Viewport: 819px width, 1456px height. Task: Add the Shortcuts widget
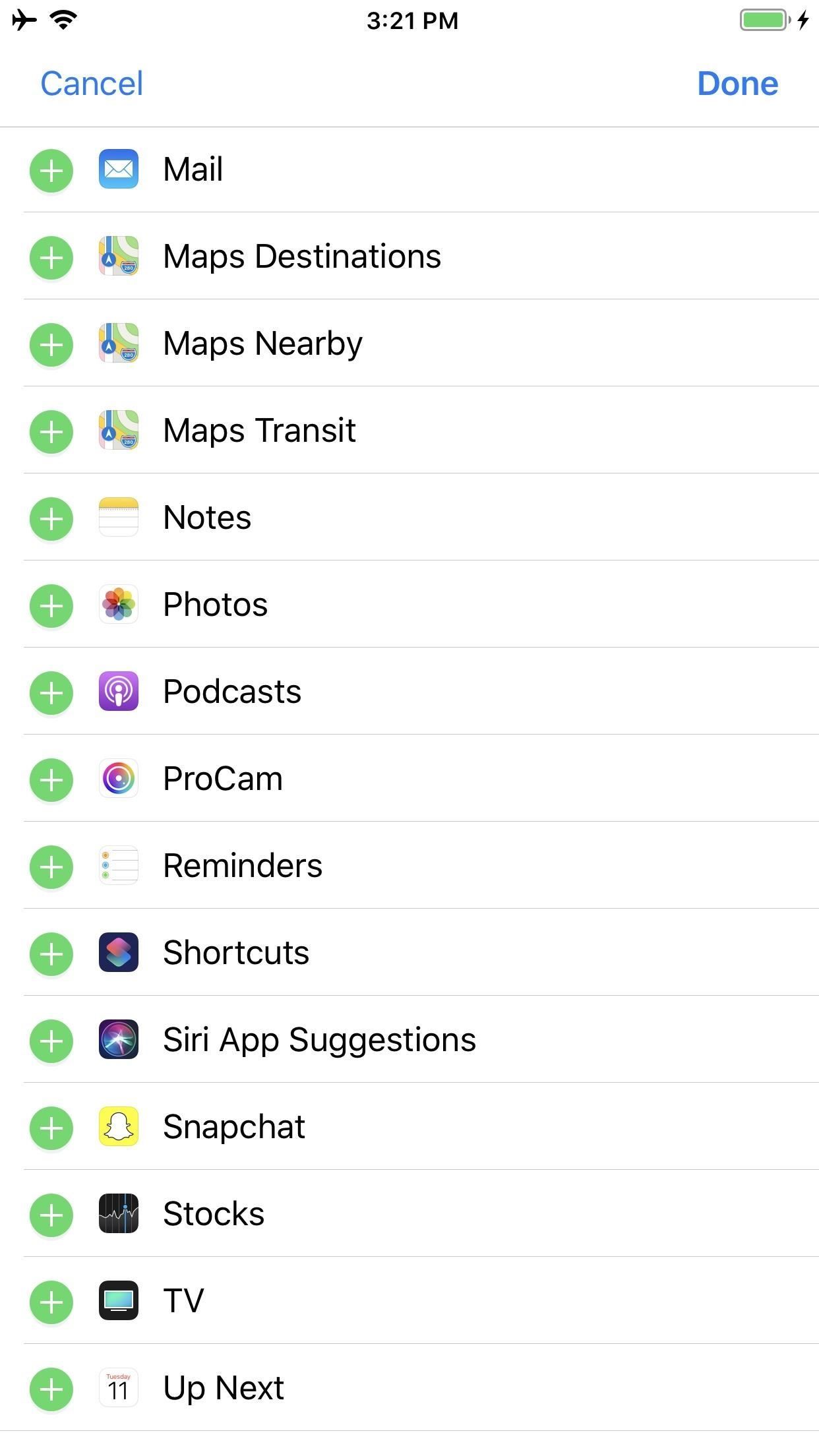(x=51, y=954)
